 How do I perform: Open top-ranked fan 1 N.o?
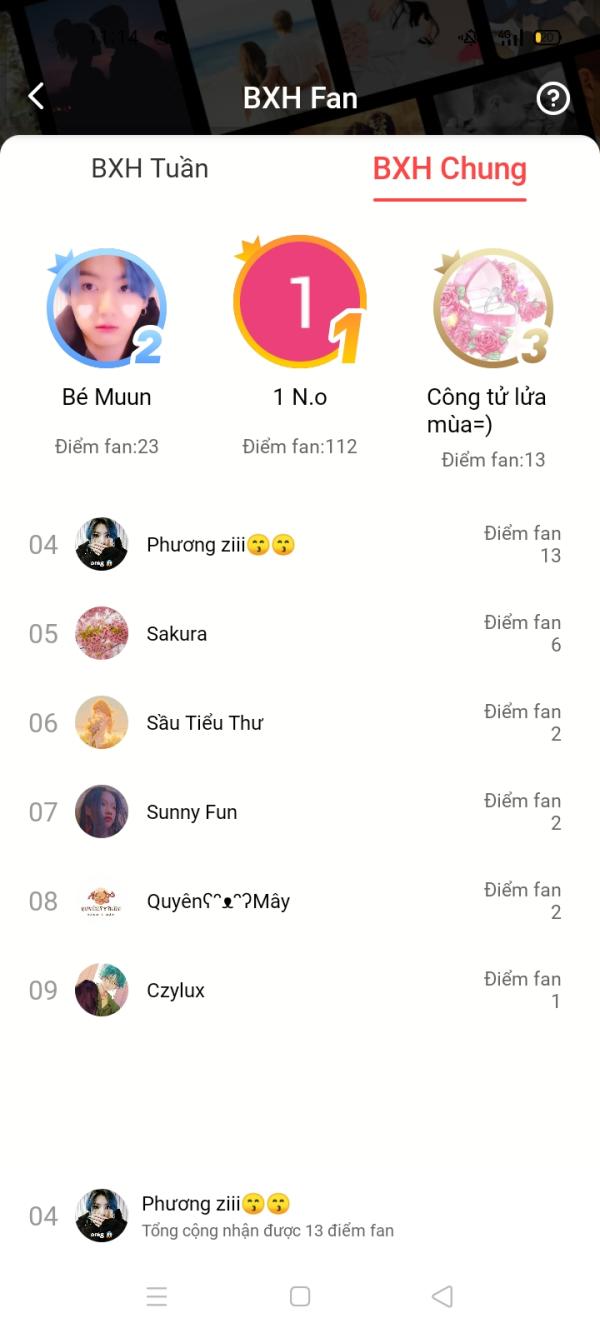pyautogui.click(x=299, y=302)
